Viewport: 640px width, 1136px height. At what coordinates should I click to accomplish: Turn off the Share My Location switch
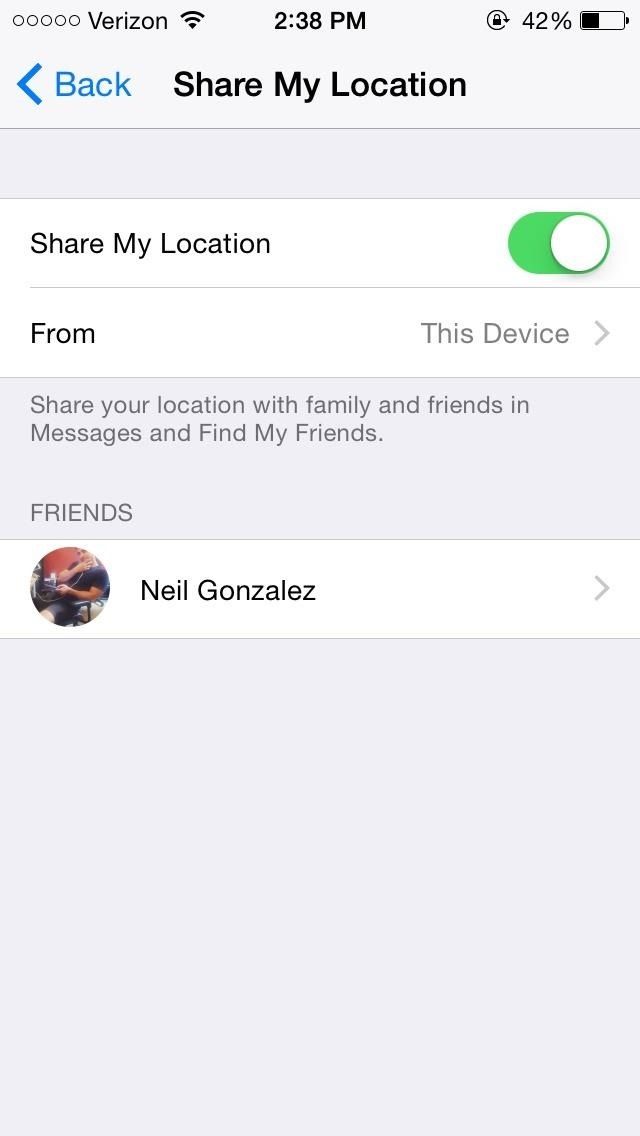558,243
